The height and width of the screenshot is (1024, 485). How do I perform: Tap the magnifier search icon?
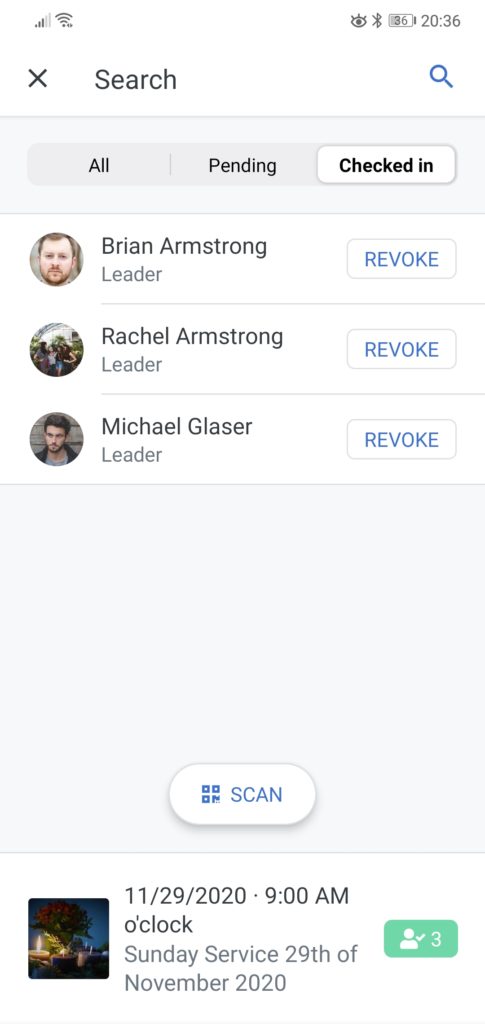click(441, 78)
